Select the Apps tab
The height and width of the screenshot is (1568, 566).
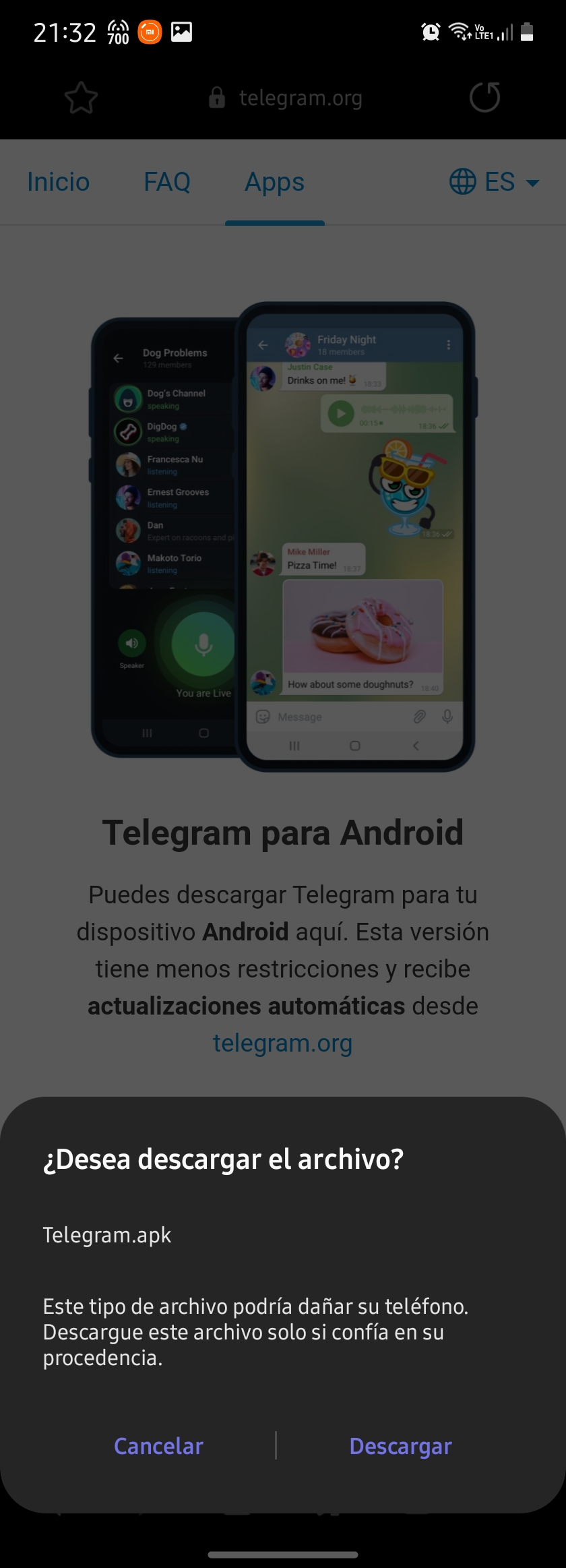pos(274,182)
